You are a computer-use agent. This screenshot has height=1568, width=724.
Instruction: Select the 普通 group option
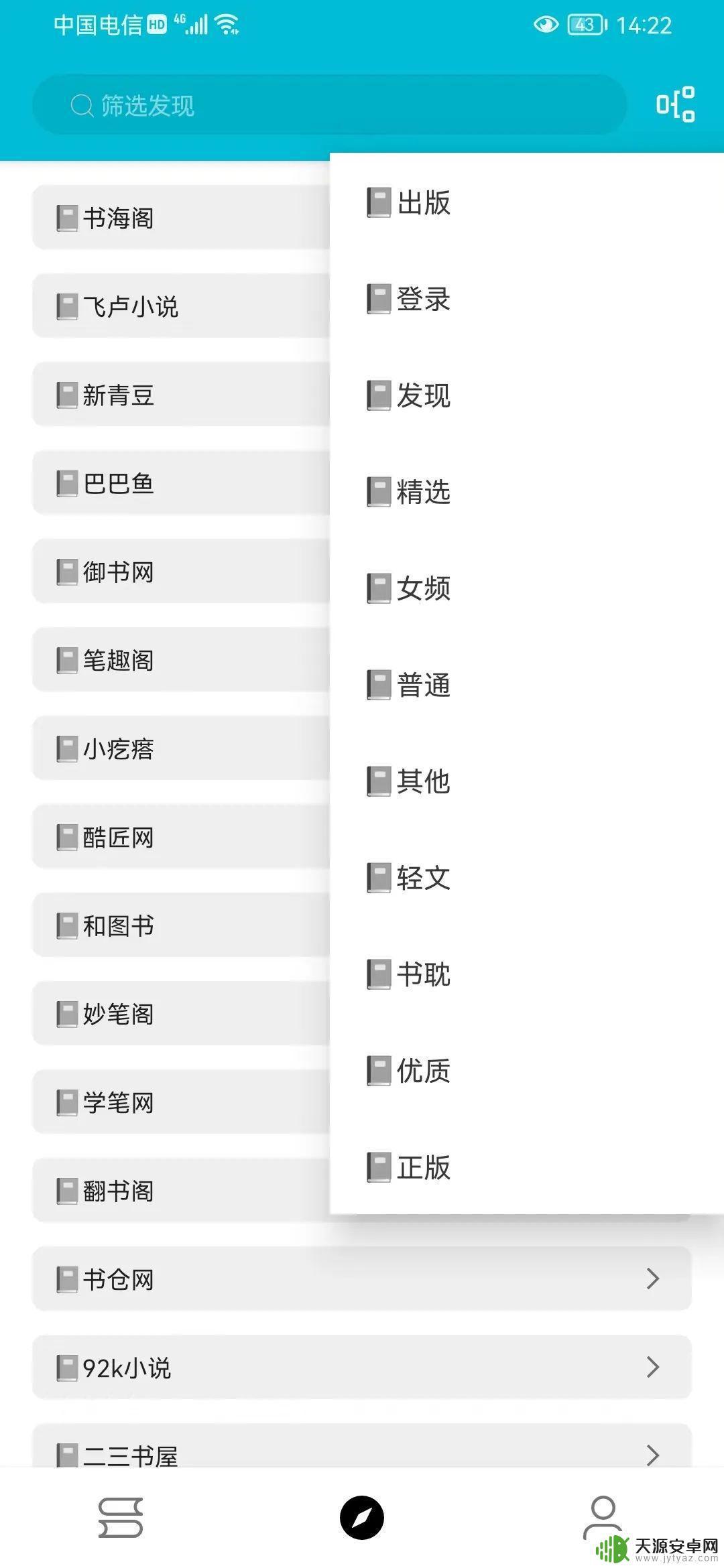[x=526, y=685]
